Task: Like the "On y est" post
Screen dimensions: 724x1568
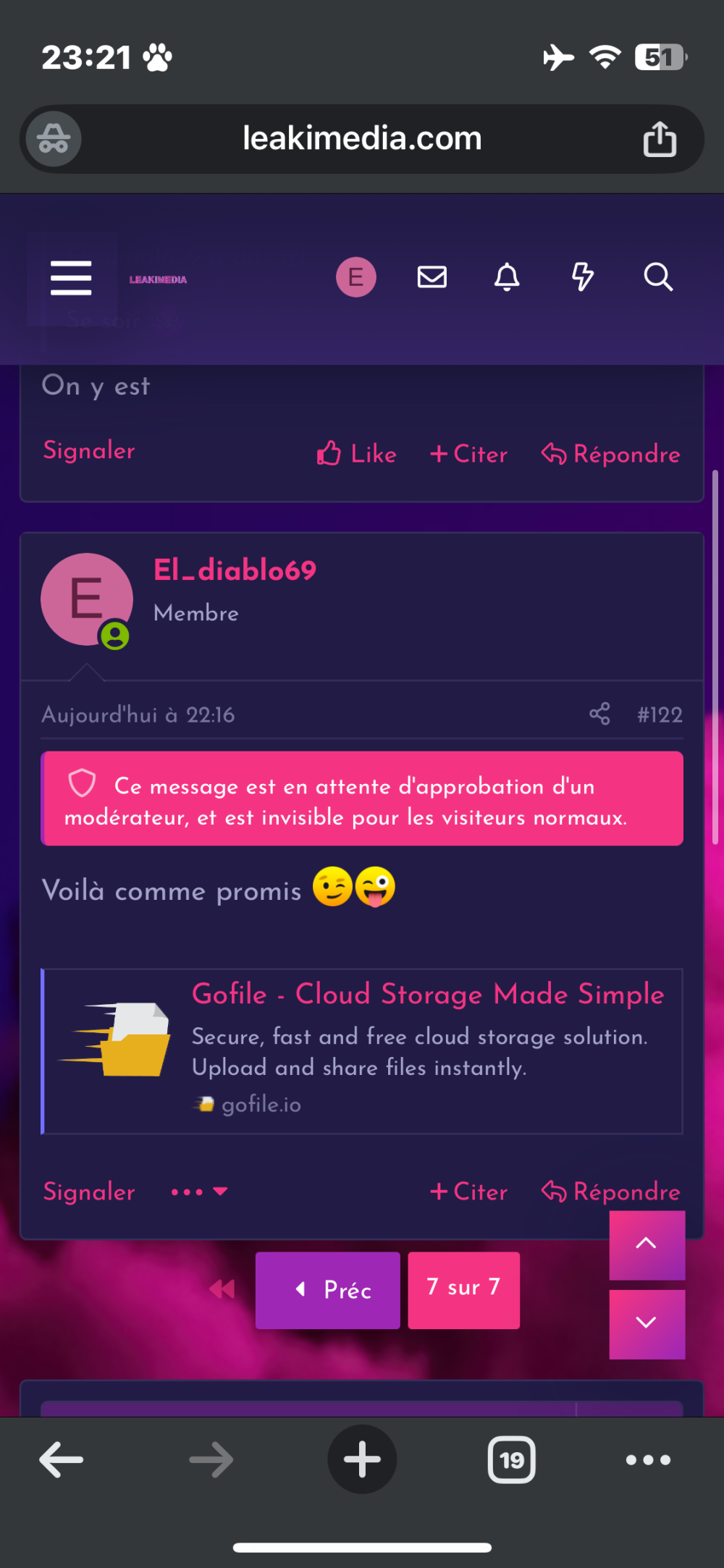Action: [357, 454]
